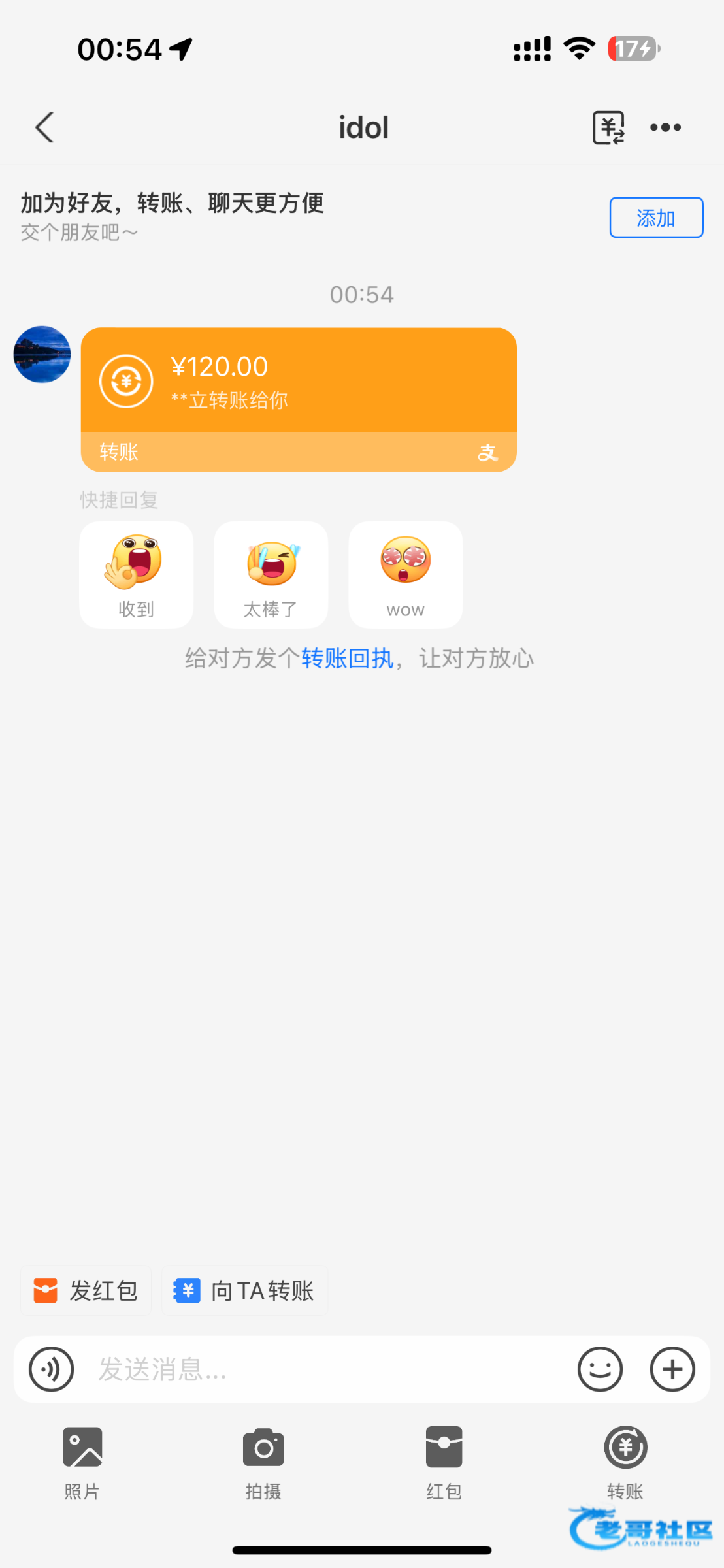The image size is (724, 1568).
Task: Open the emoji picker
Action: [x=600, y=1369]
